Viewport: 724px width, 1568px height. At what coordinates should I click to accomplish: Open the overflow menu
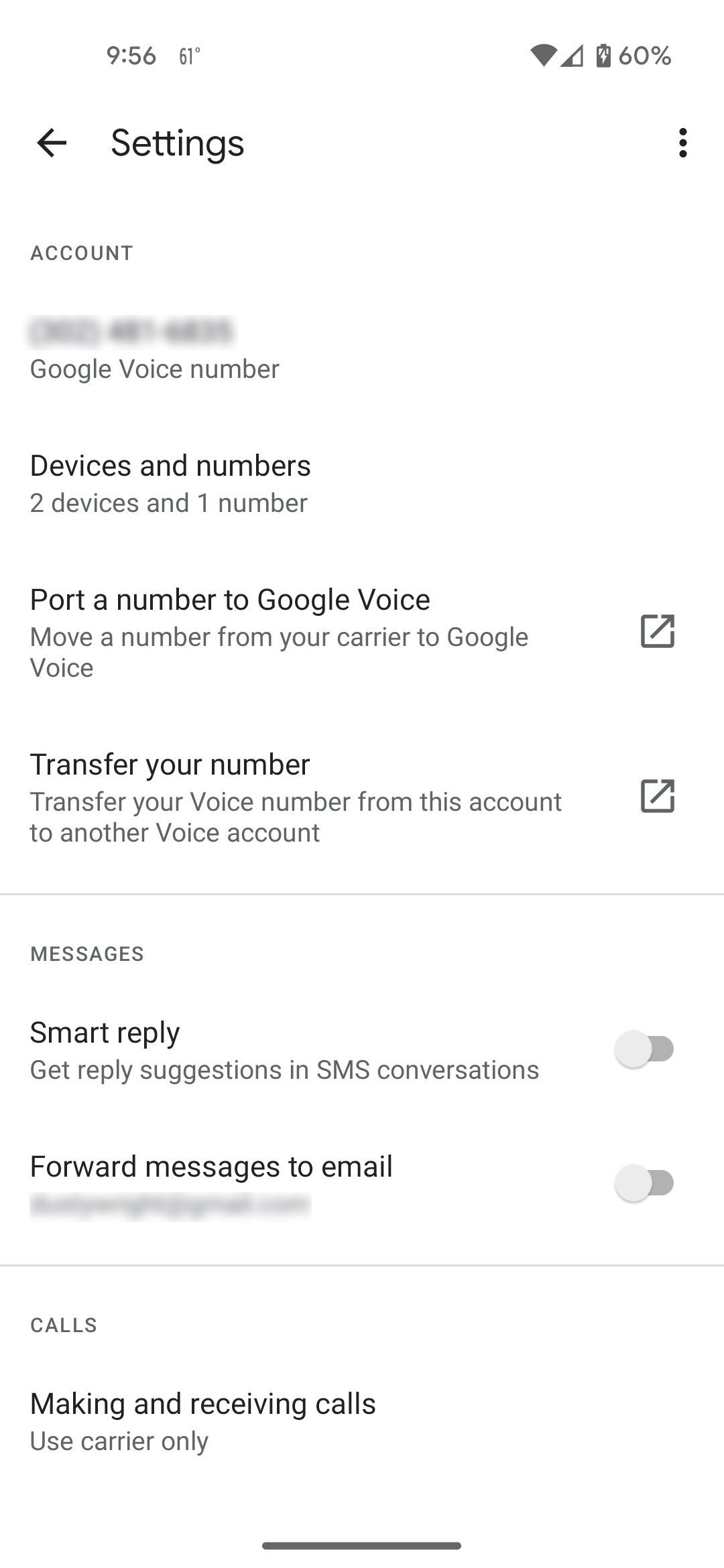[682, 143]
